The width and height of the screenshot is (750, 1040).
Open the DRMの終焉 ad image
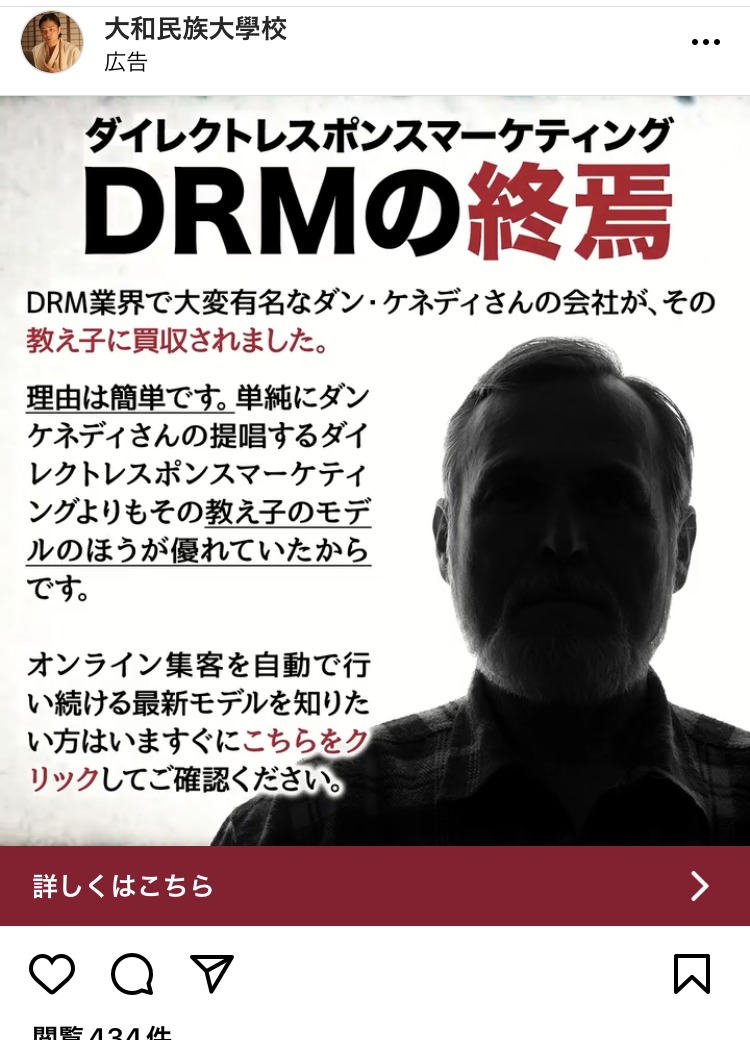tap(375, 470)
